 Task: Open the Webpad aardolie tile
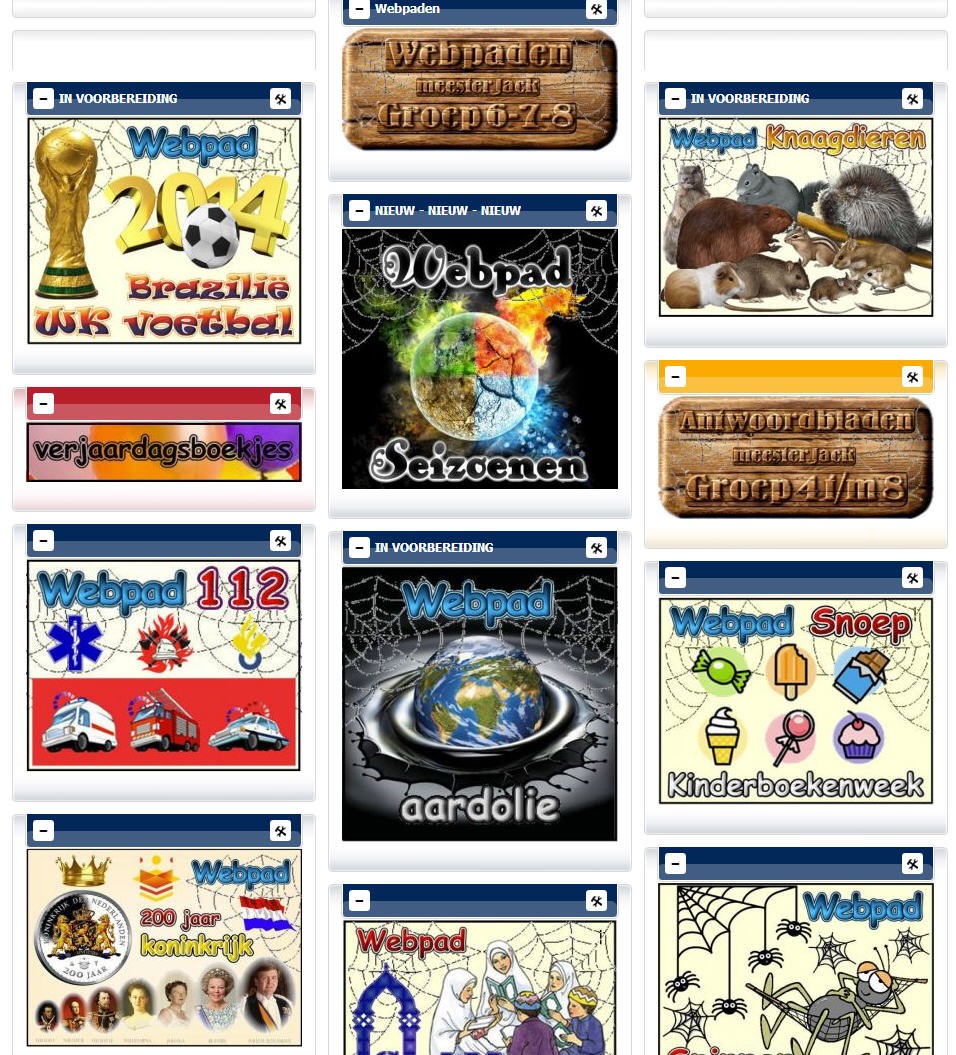tap(480, 703)
